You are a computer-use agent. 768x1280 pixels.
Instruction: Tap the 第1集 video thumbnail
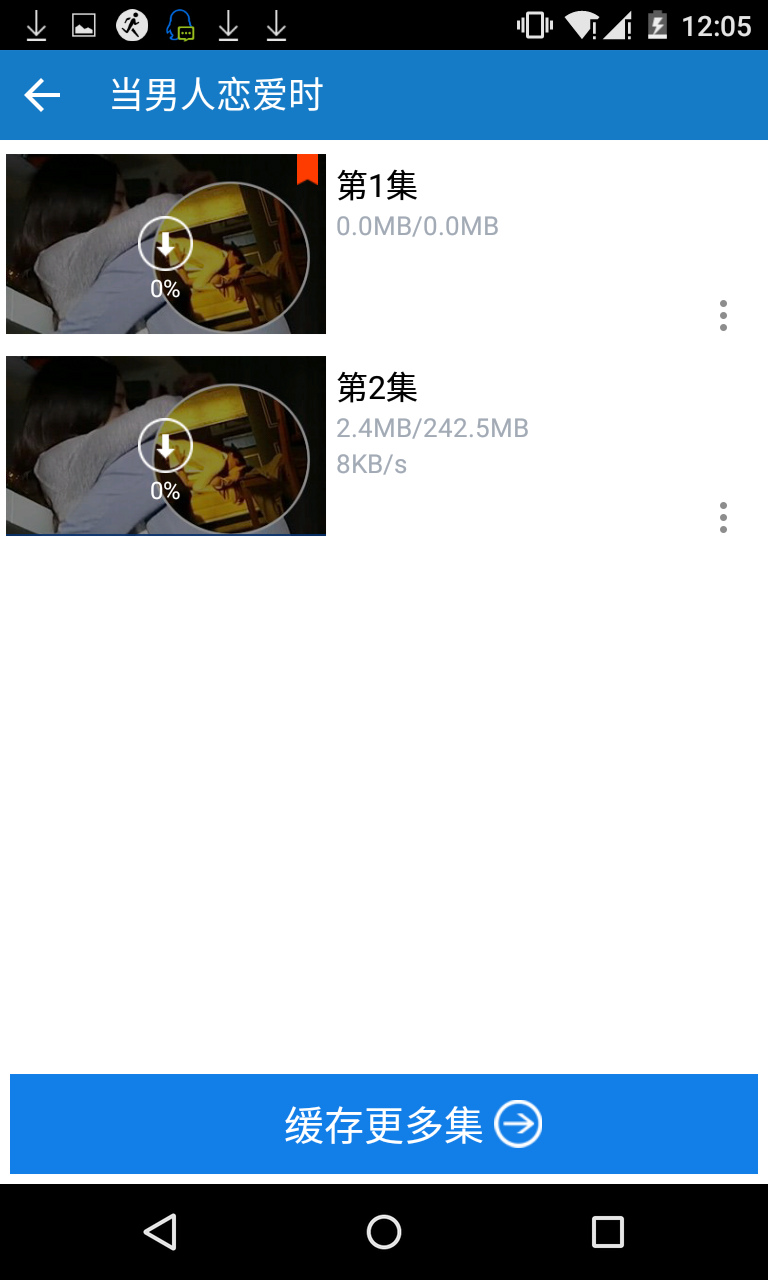pyautogui.click(x=166, y=244)
